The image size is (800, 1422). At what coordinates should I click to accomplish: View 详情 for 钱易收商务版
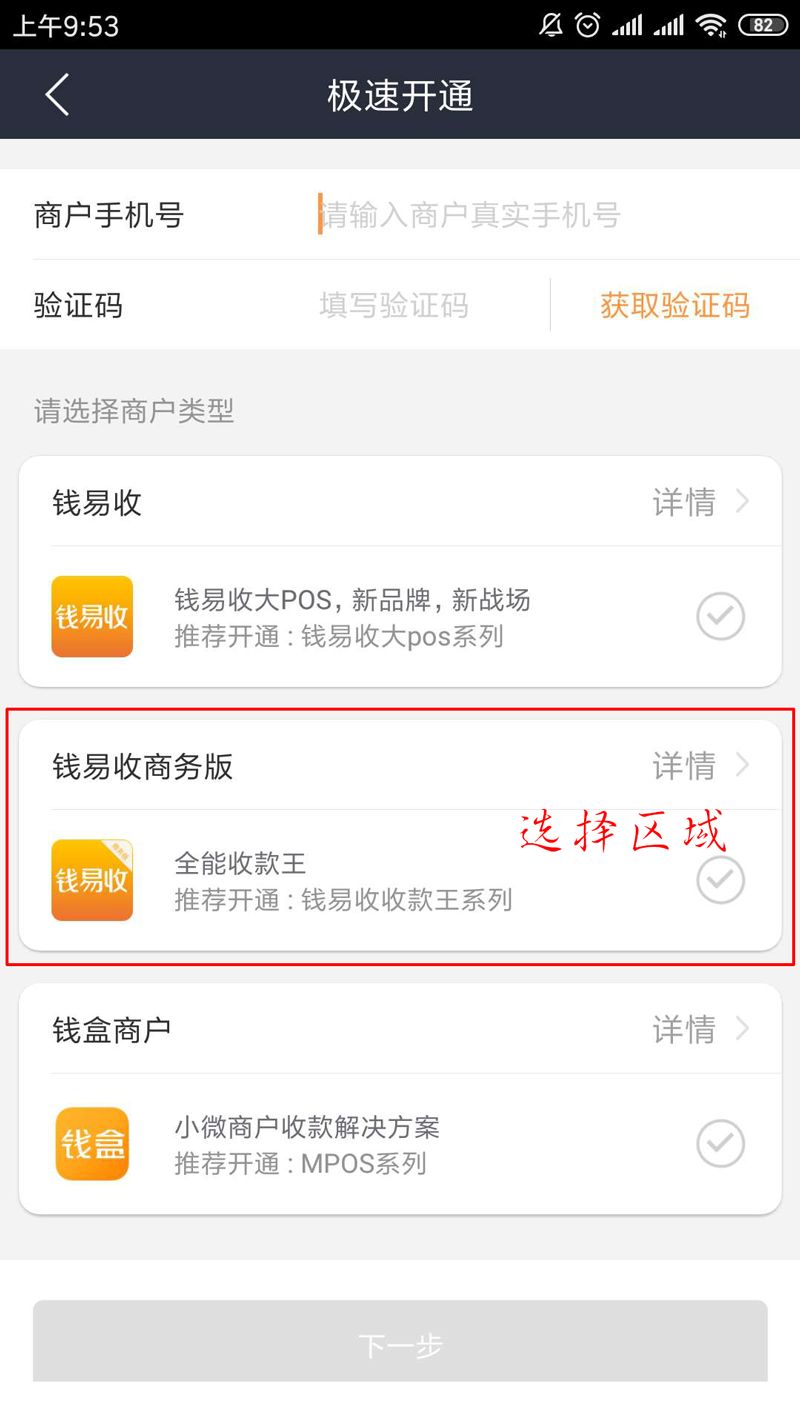click(x=700, y=766)
